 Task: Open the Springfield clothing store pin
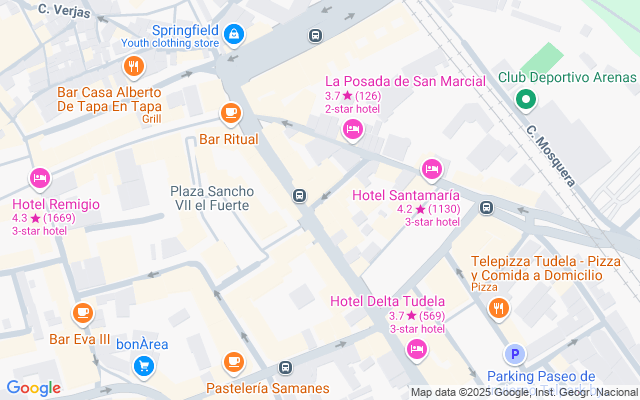pos(234,36)
